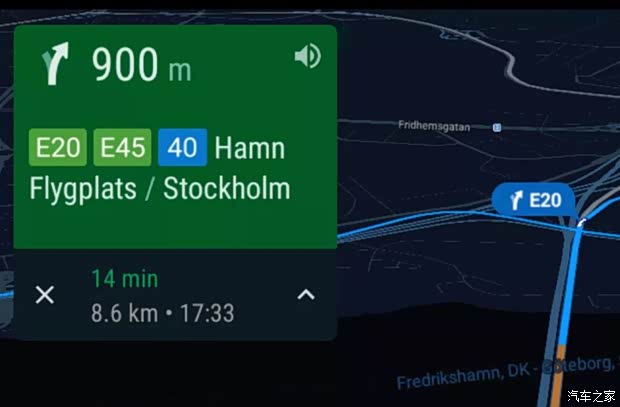Screen dimensions: 620x407
Task: Tap the E20 turn marker on map
Action: pos(536,200)
